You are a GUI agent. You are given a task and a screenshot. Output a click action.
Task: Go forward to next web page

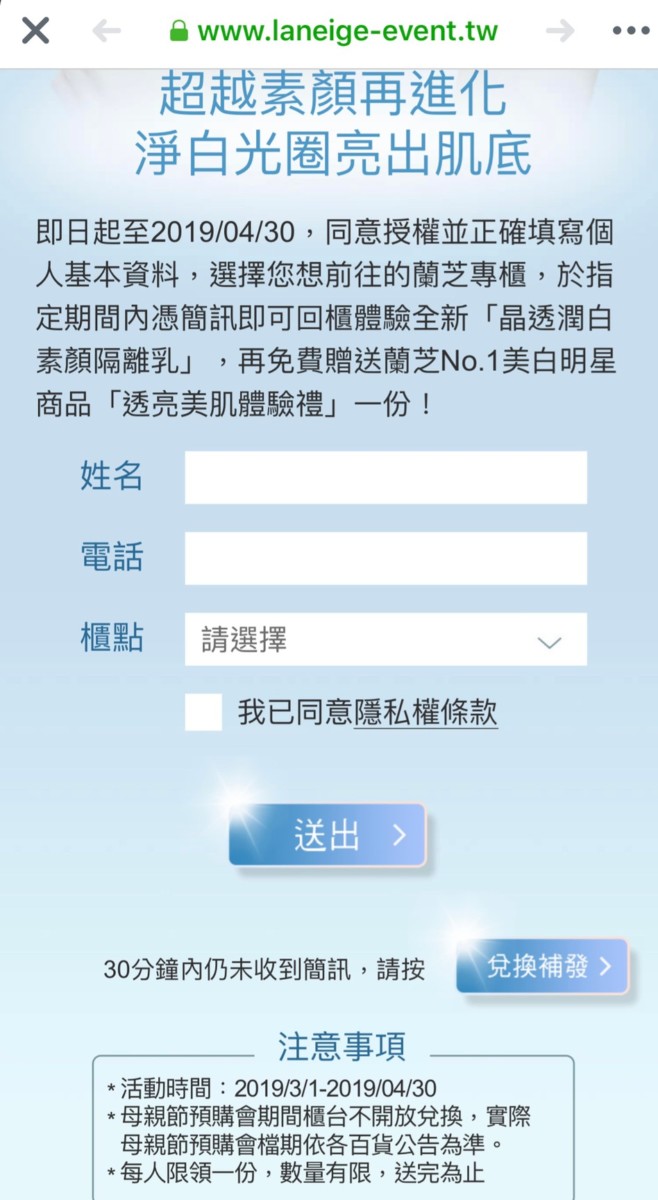(x=560, y=31)
